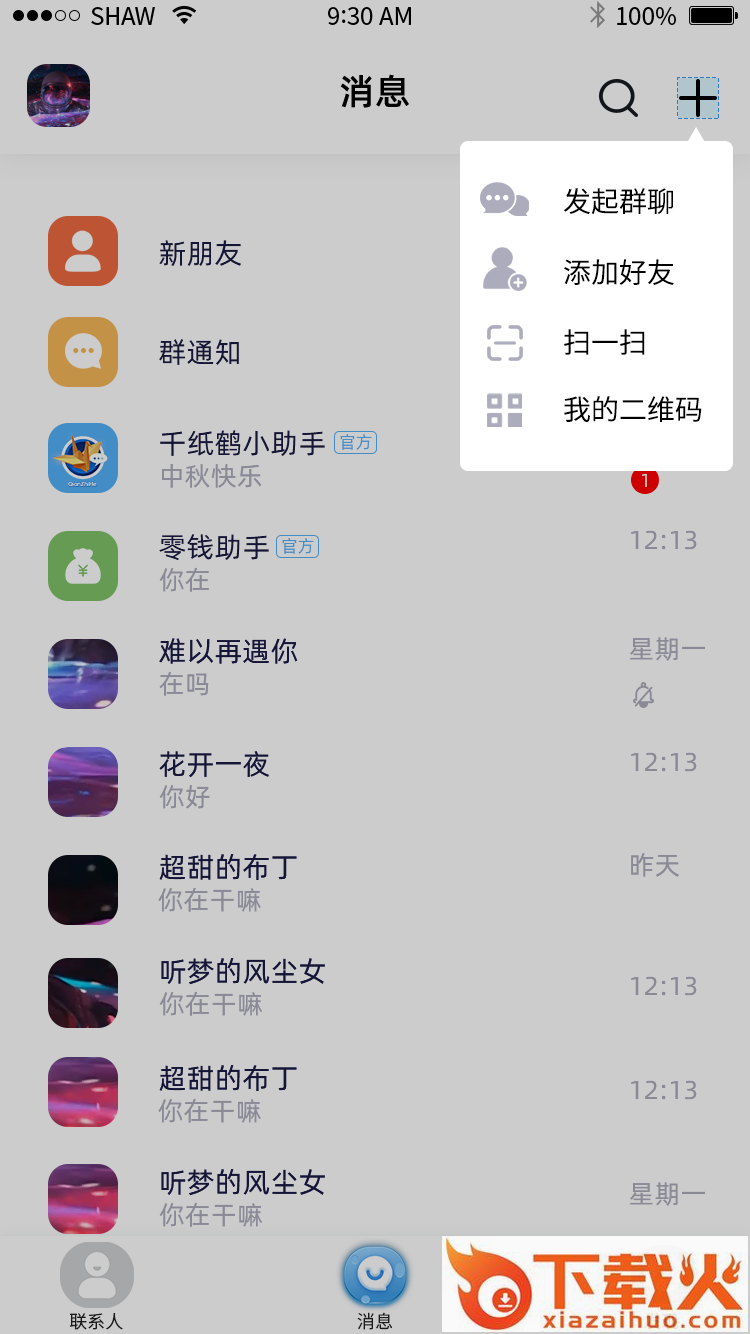Close the plus menu via the plus icon
The height and width of the screenshot is (1334, 750).
pyautogui.click(x=697, y=98)
